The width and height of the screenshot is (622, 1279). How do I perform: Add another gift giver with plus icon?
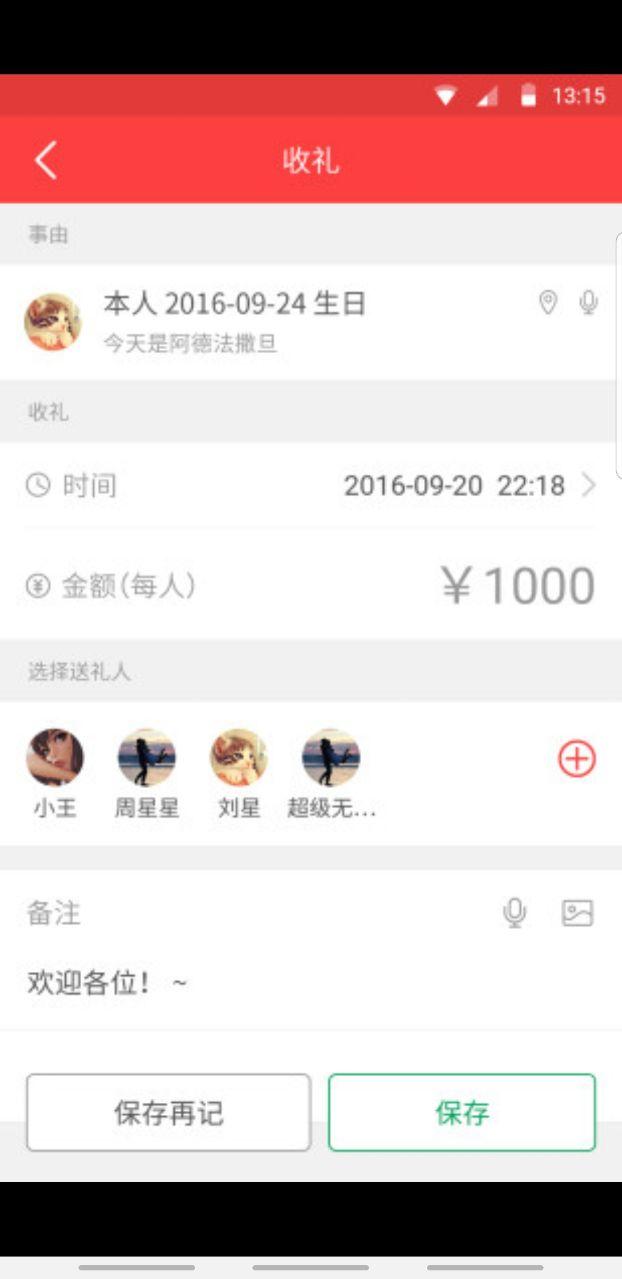click(577, 760)
